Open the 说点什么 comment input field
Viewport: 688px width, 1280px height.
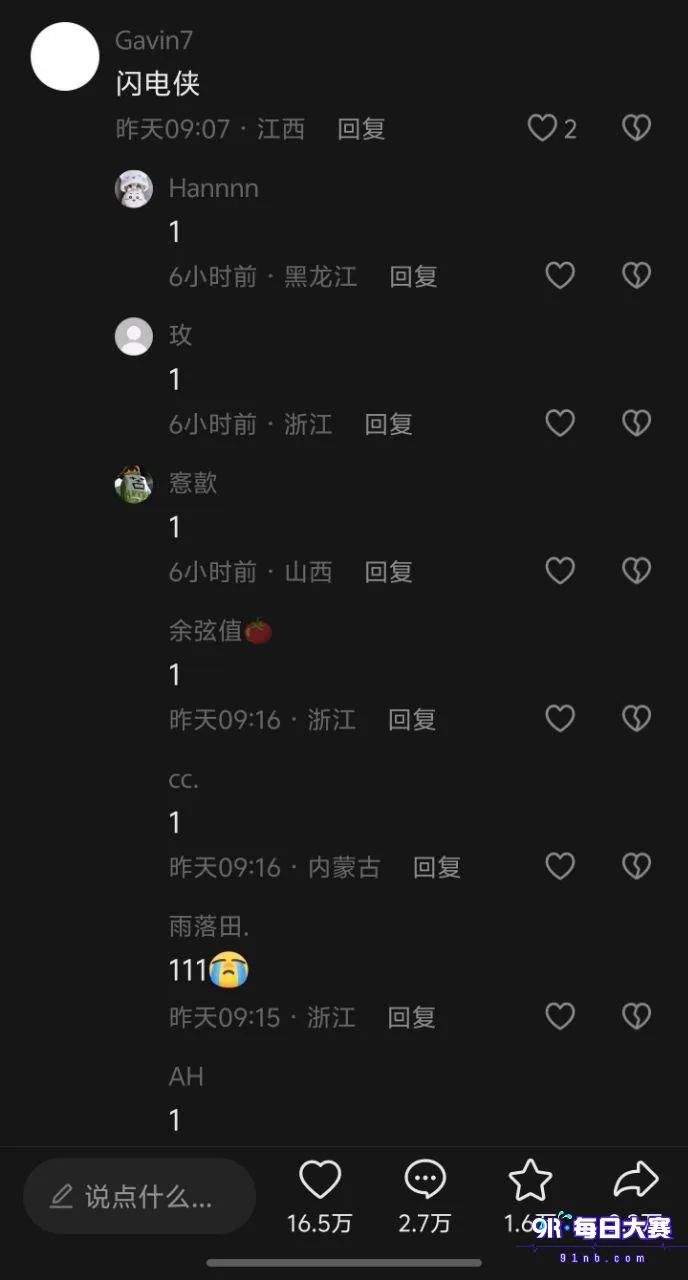click(140, 1196)
